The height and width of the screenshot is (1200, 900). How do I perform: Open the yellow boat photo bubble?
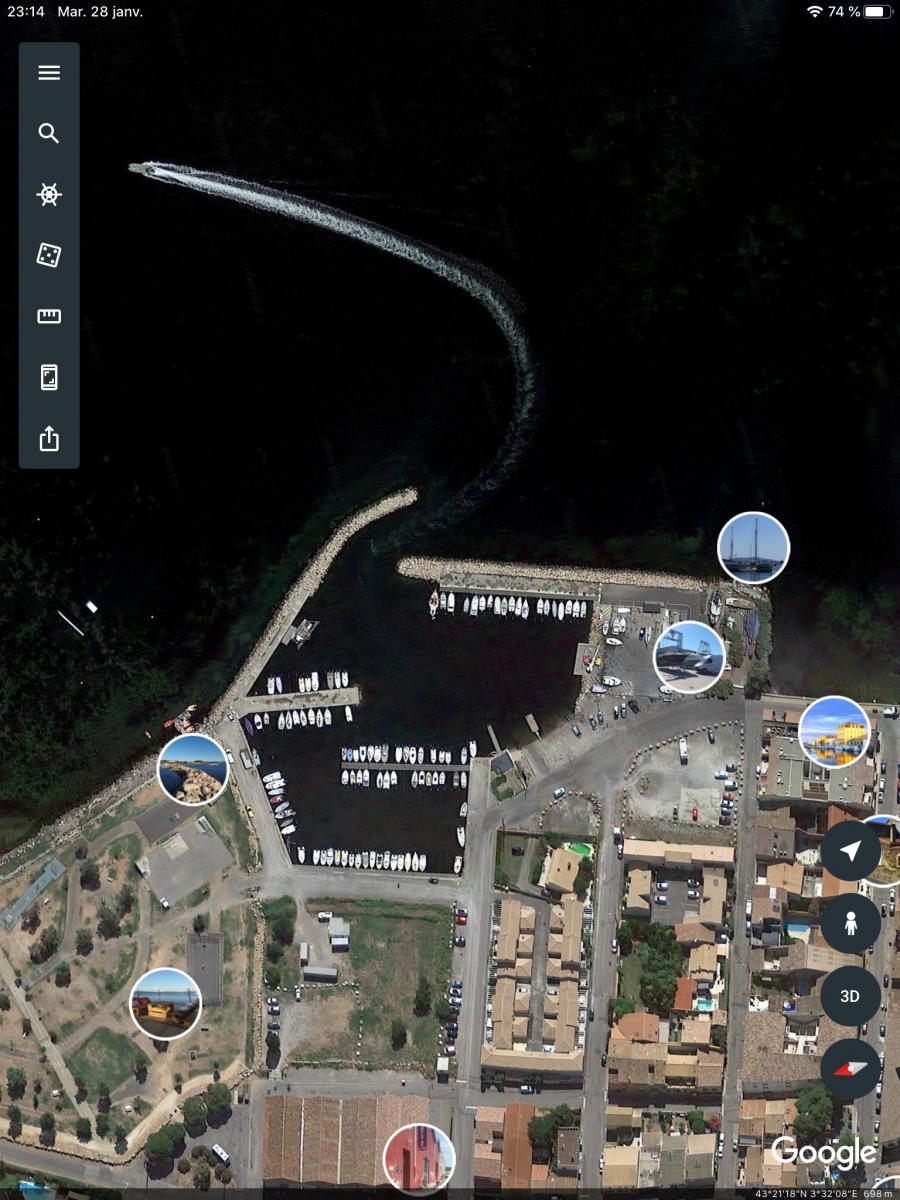click(x=165, y=1003)
